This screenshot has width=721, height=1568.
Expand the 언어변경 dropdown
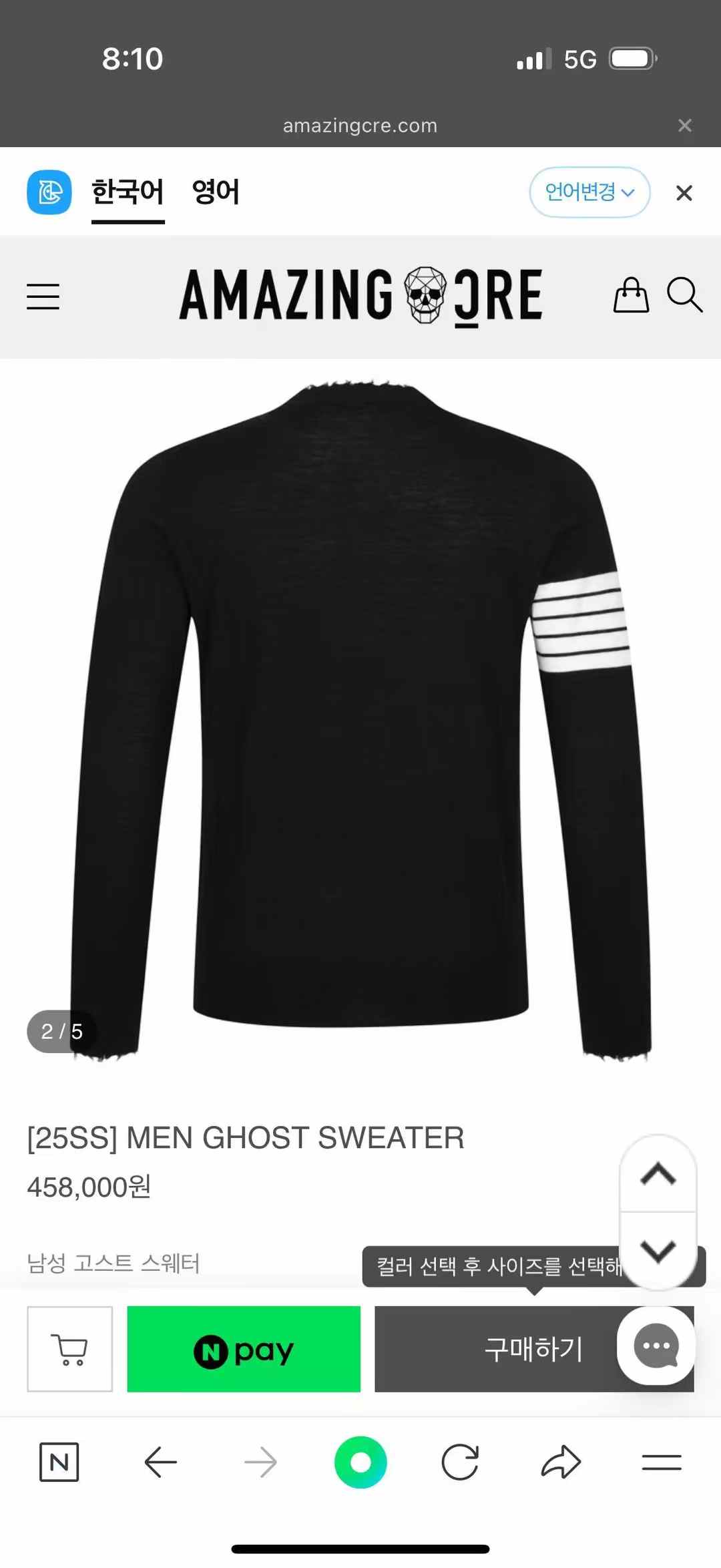(x=589, y=192)
